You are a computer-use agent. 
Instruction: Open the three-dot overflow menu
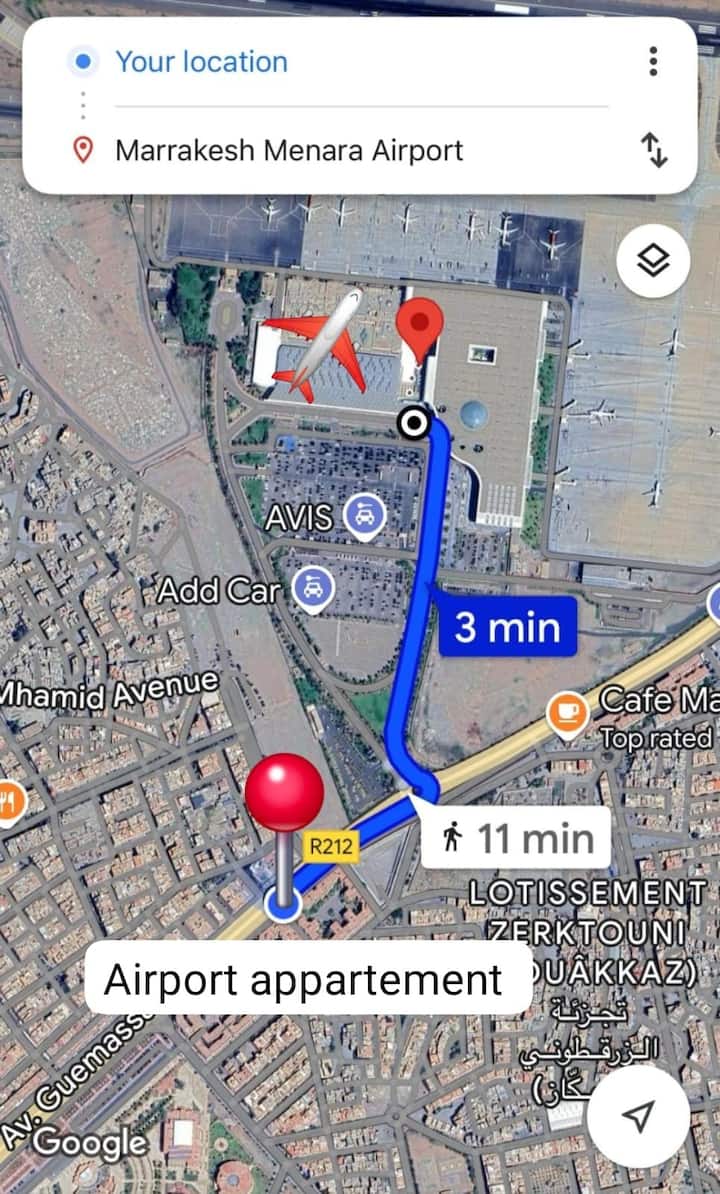point(653,62)
